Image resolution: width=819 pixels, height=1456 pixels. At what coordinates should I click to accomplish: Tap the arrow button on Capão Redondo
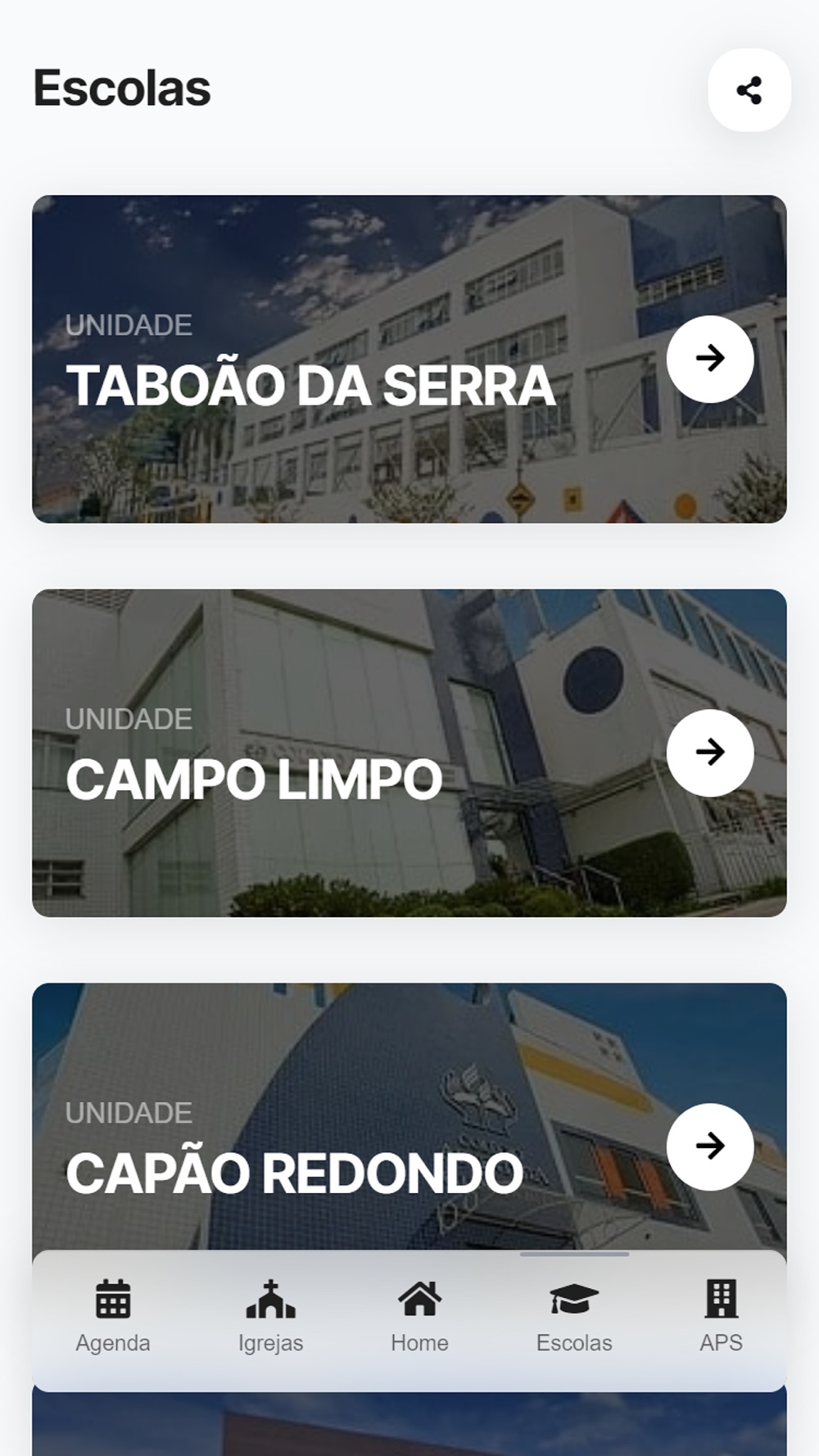709,1146
